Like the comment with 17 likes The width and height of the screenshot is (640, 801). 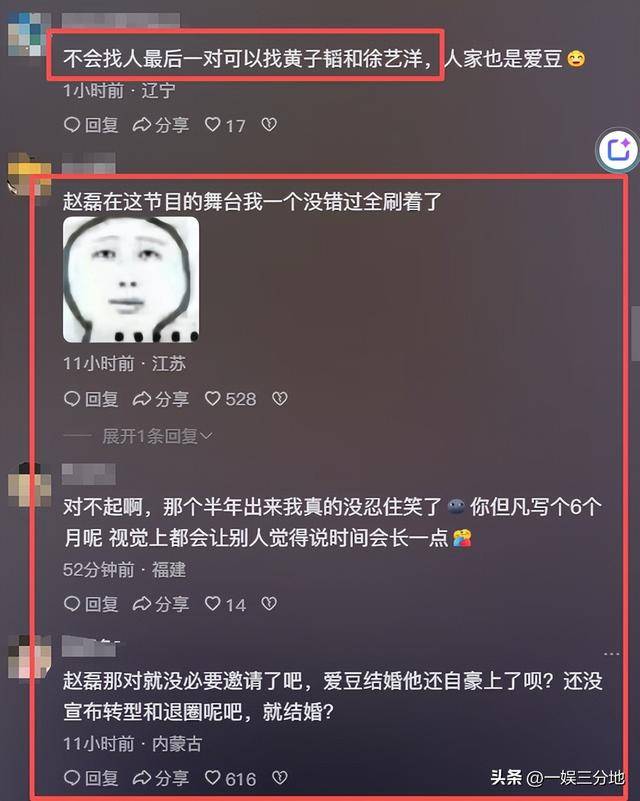224,125
